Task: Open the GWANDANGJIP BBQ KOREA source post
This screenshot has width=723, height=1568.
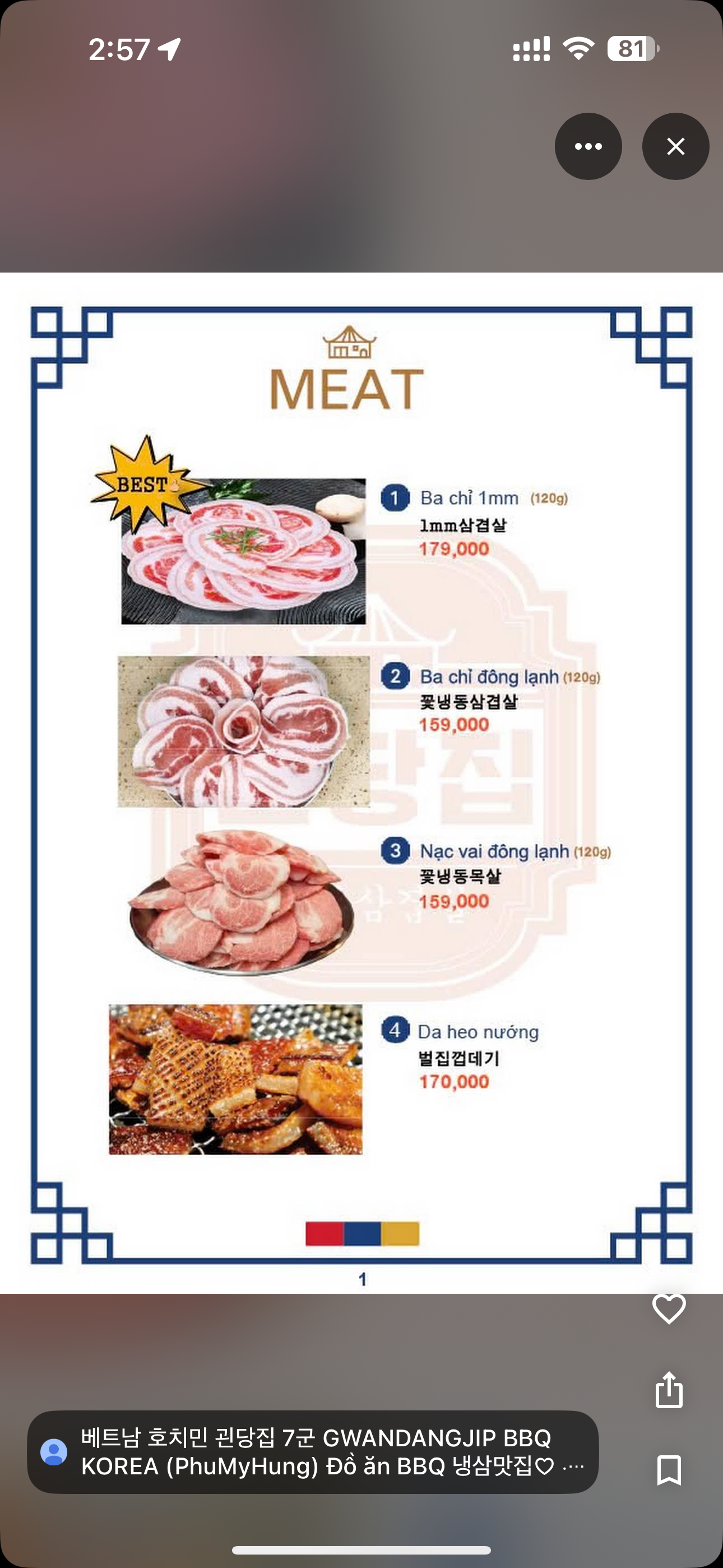Action: (x=313, y=1452)
